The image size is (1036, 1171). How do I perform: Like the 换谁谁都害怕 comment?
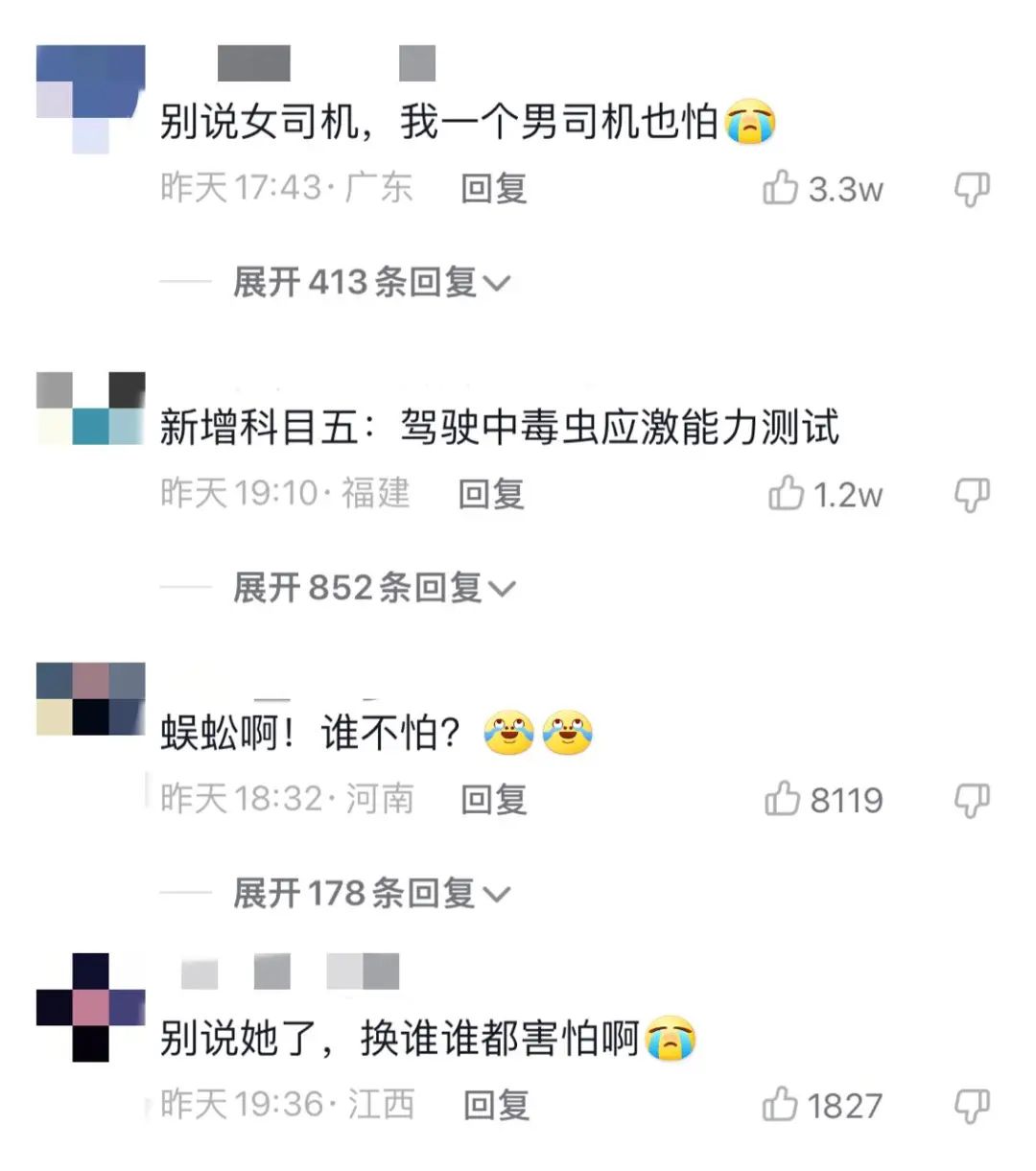(x=780, y=1105)
